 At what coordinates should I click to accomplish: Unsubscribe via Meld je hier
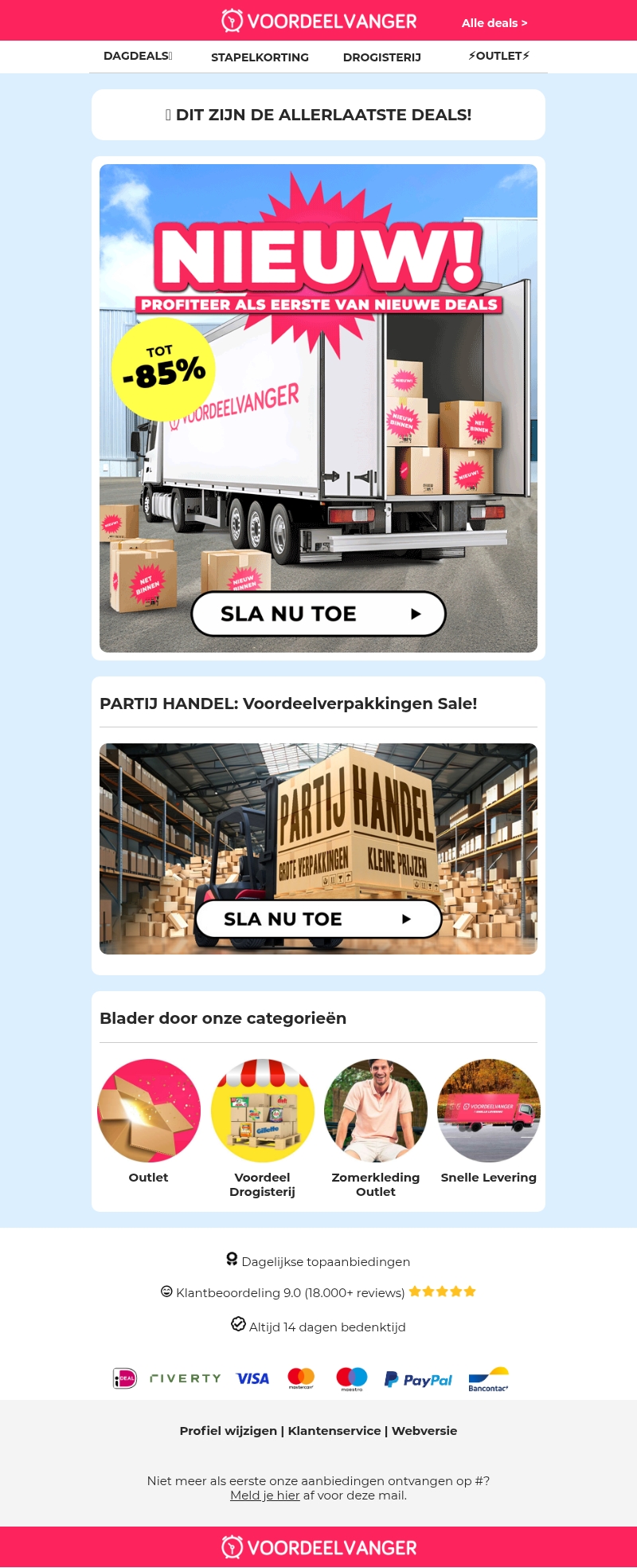pyautogui.click(x=264, y=1495)
